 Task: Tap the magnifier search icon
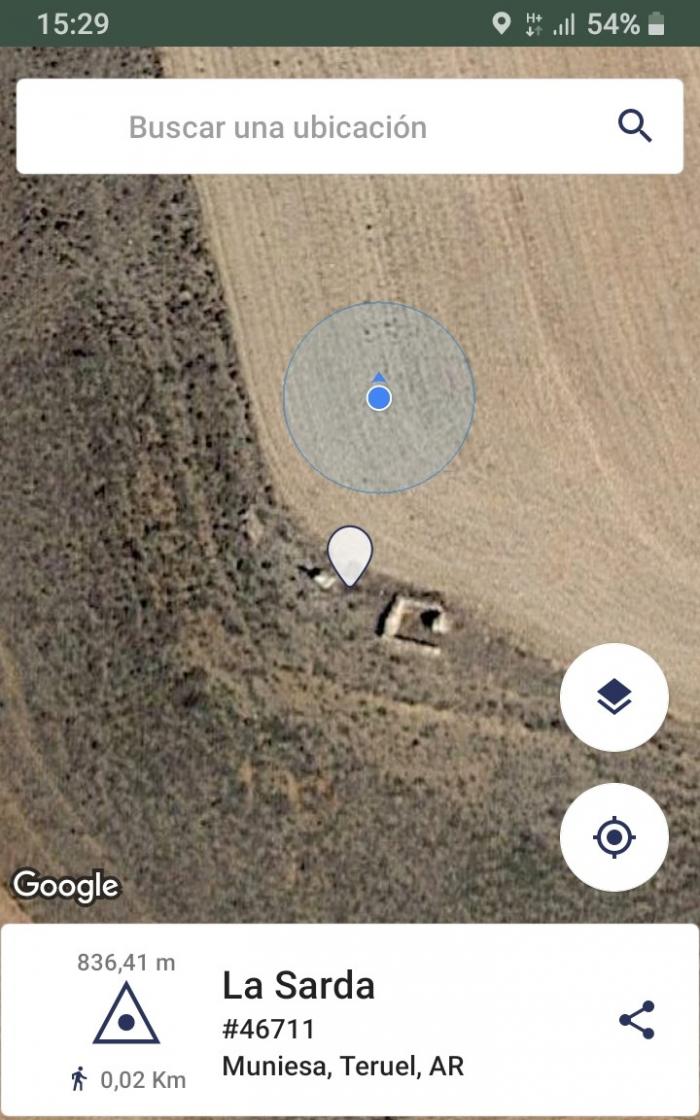click(634, 126)
